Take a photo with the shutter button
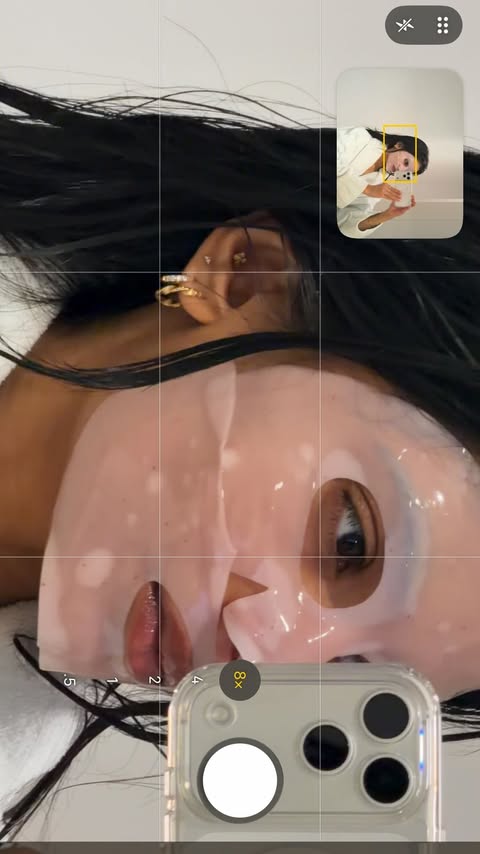The height and width of the screenshot is (854, 480). click(240, 780)
